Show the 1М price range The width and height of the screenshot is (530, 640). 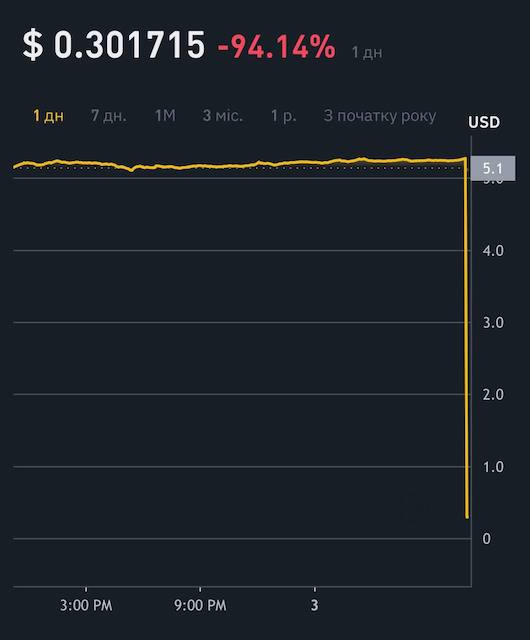click(x=165, y=116)
